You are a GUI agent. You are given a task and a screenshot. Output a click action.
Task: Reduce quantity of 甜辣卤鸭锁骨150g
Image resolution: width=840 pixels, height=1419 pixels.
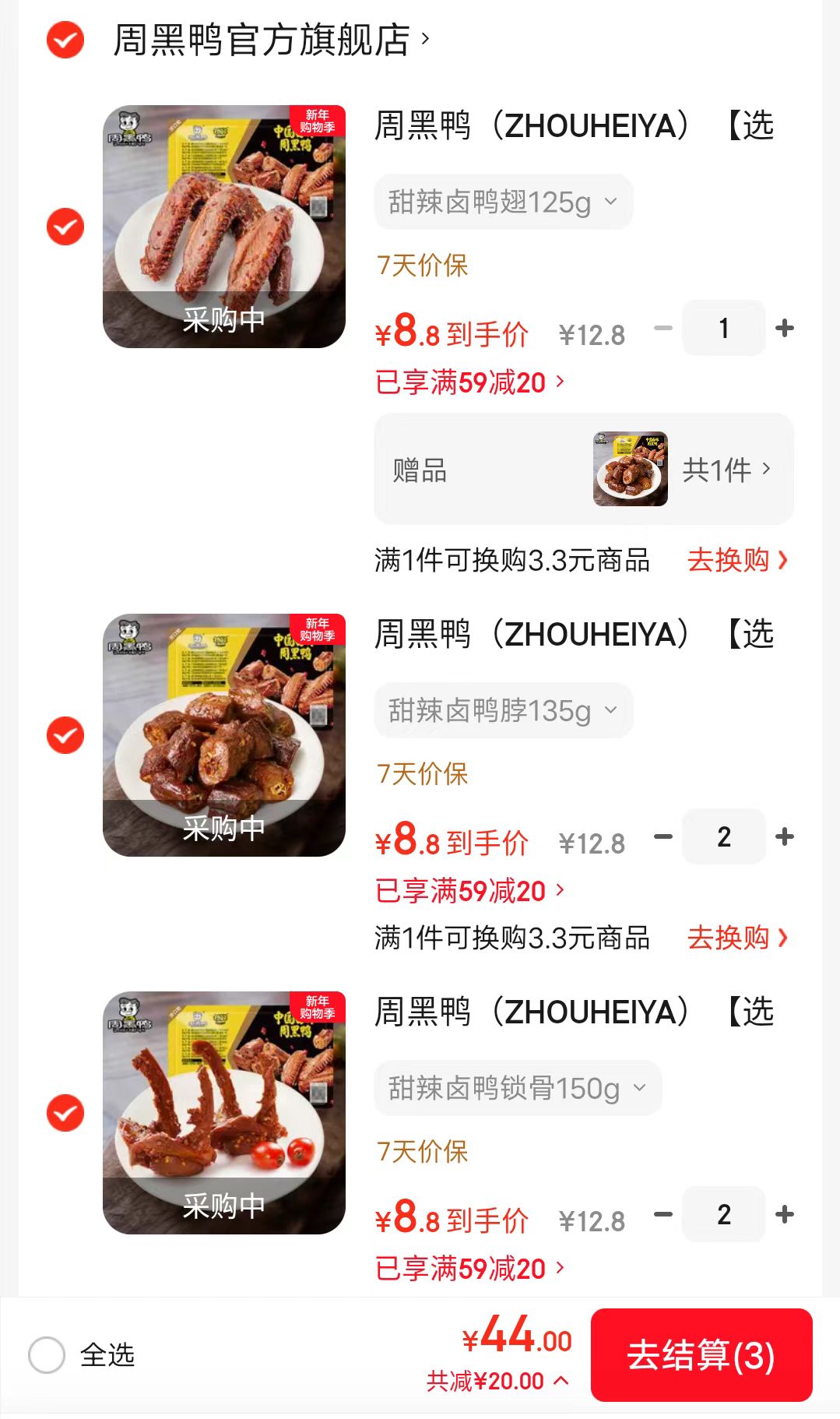tap(663, 1214)
